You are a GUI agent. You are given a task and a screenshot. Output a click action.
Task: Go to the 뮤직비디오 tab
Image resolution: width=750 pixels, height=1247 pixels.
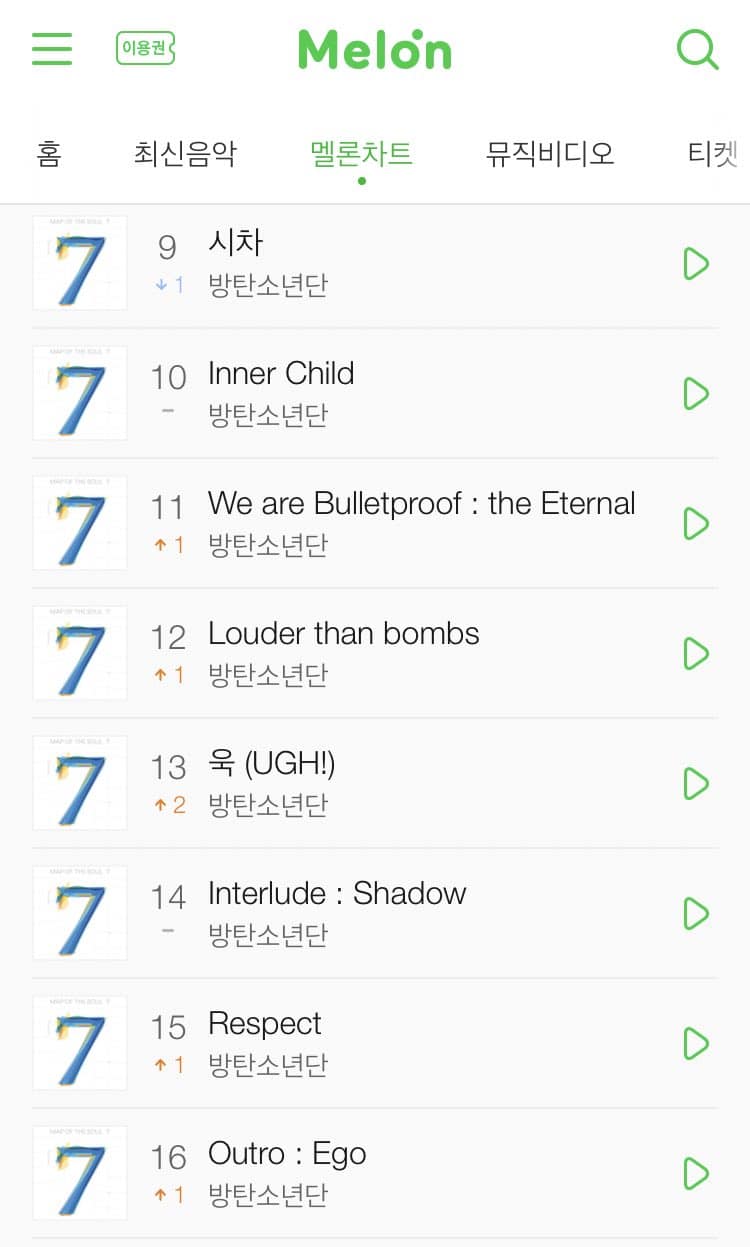pos(549,154)
